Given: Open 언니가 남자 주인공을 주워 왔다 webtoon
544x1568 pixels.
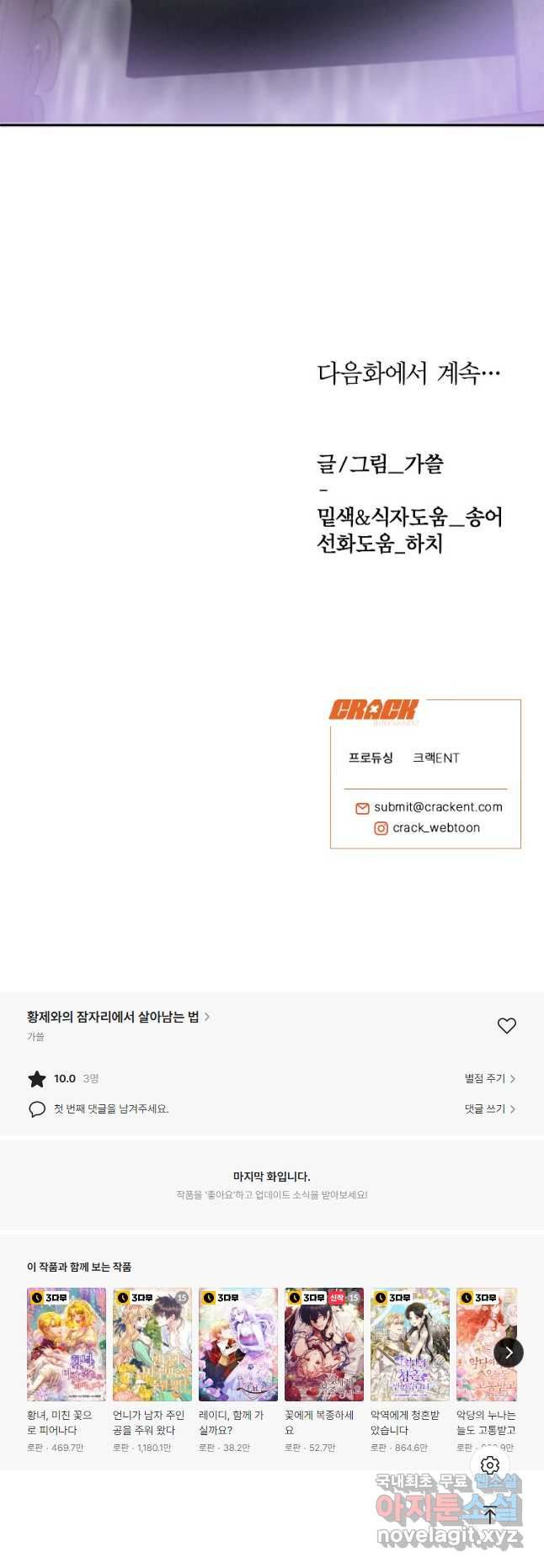Looking at the screenshot, I should 152,1345.
